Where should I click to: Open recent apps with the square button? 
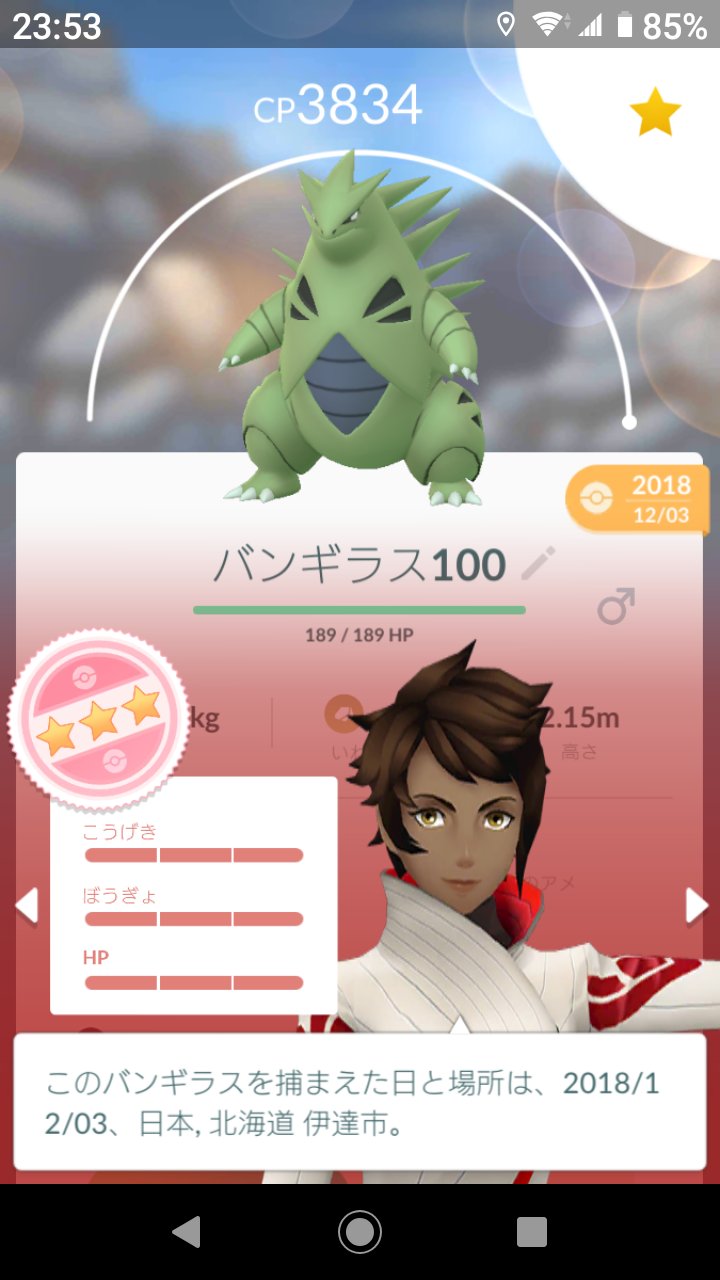click(532, 1232)
